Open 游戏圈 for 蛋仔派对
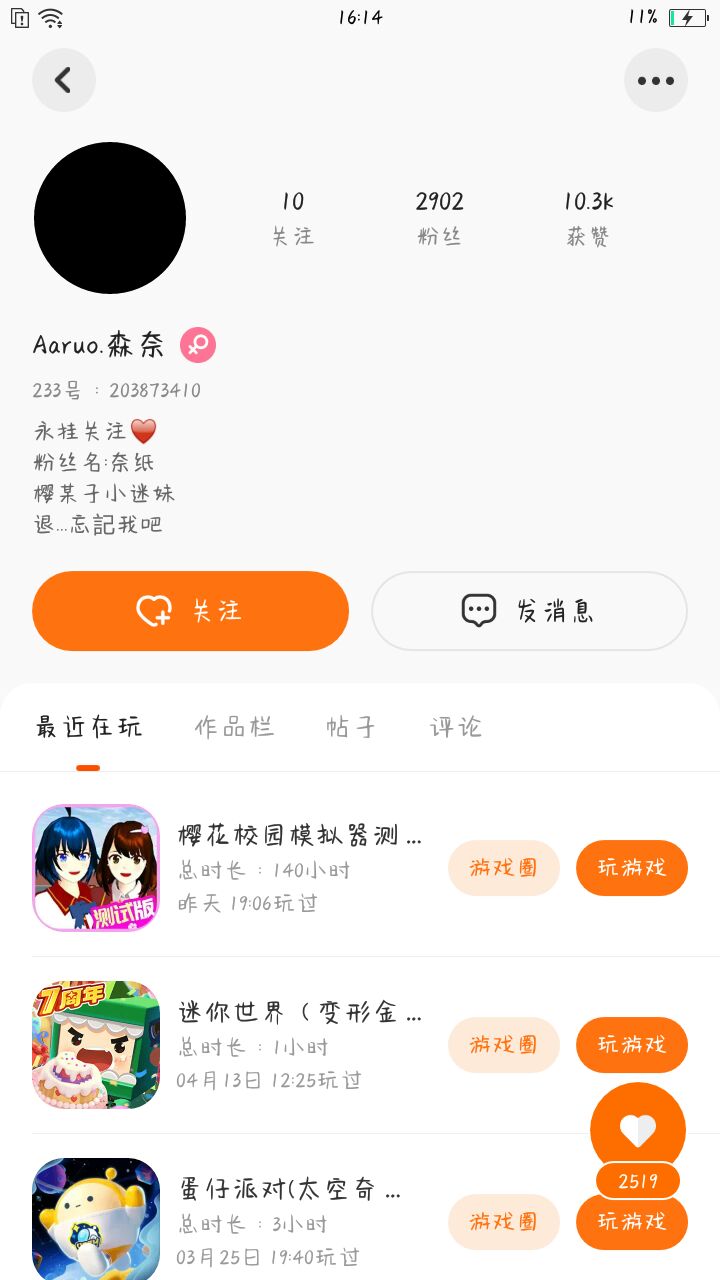The image size is (720, 1280). [x=504, y=1222]
